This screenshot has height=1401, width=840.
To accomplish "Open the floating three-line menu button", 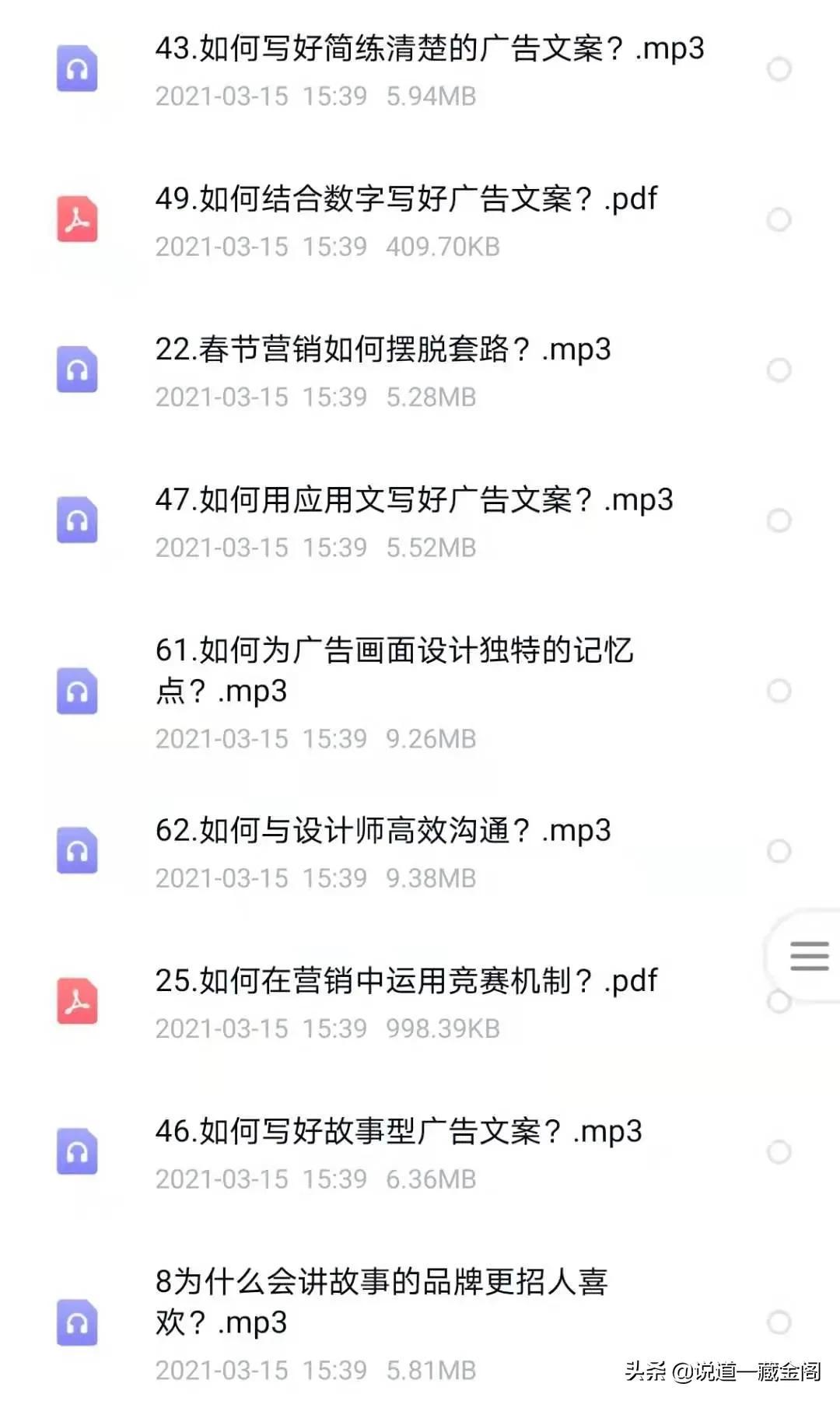I will tap(809, 956).
